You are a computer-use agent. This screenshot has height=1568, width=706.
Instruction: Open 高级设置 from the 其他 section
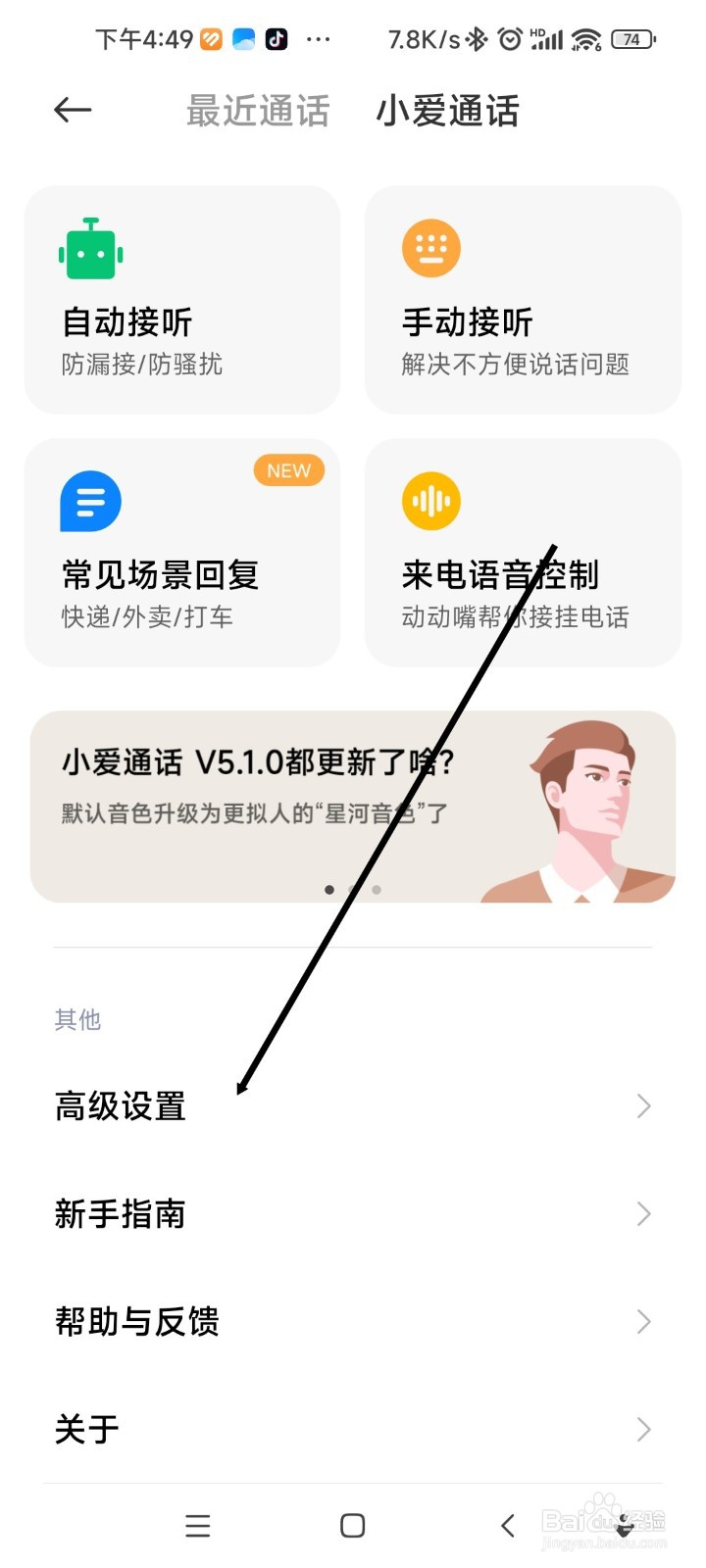[120, 1106]
